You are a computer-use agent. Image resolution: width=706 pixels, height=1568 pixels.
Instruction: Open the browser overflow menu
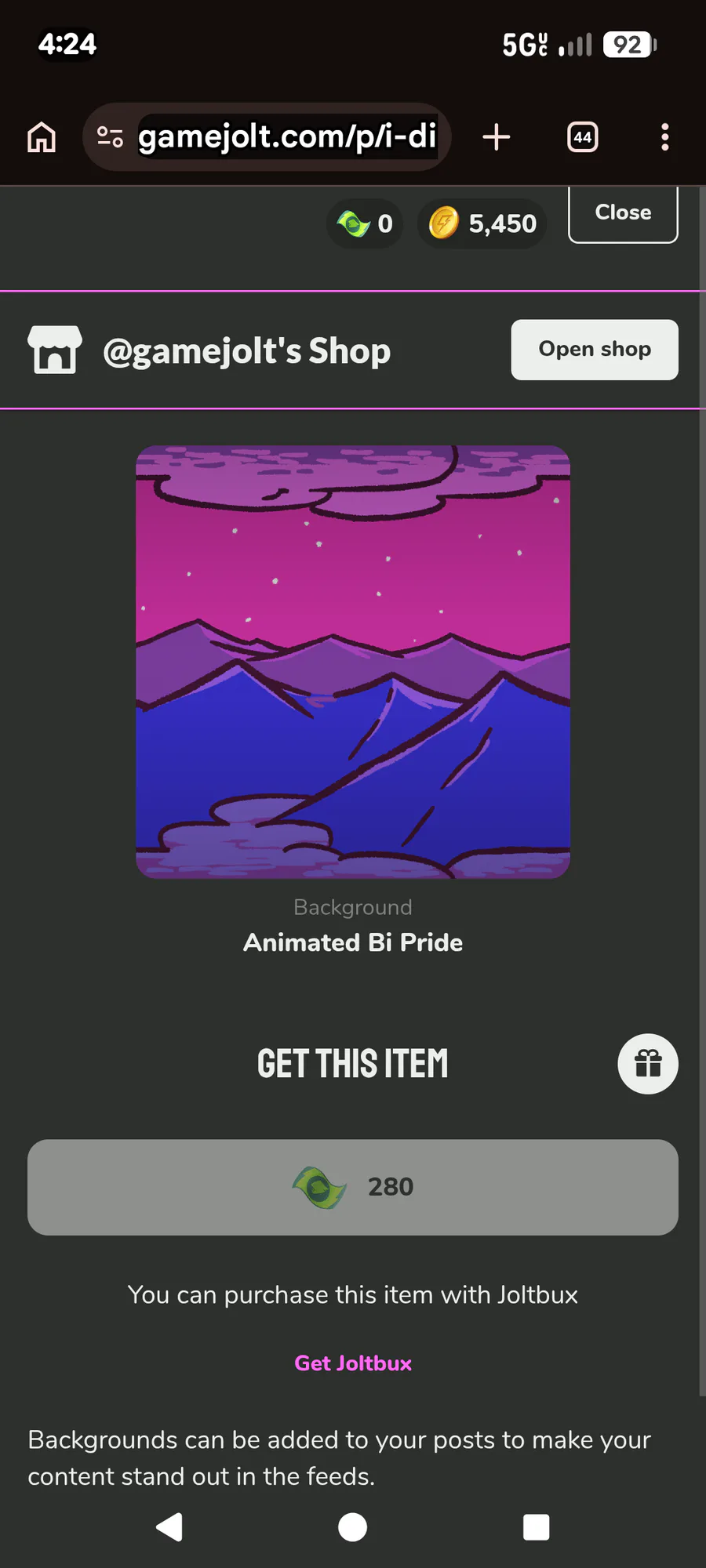(x=664, y=137)
